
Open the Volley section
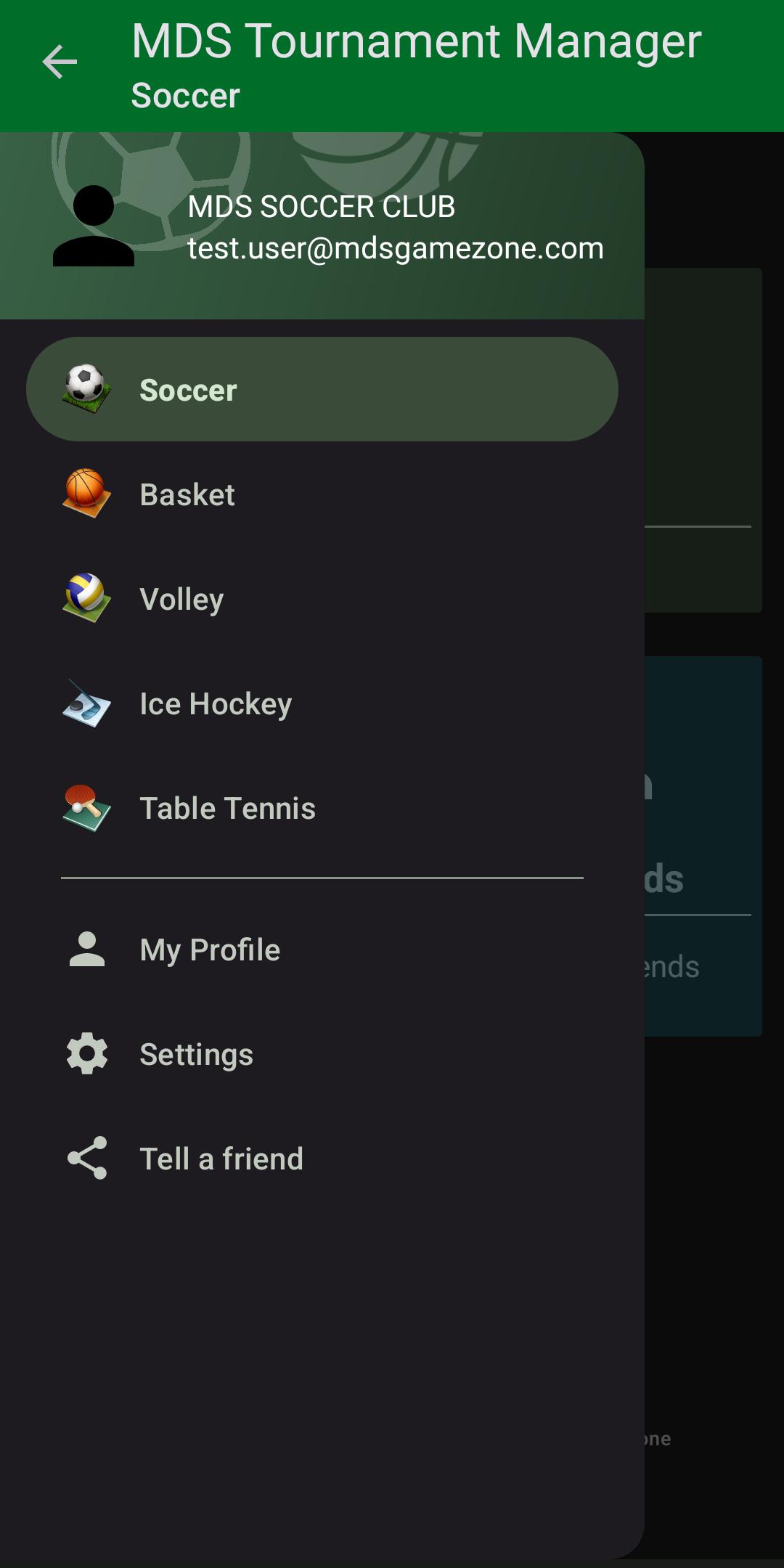[322, 598]
